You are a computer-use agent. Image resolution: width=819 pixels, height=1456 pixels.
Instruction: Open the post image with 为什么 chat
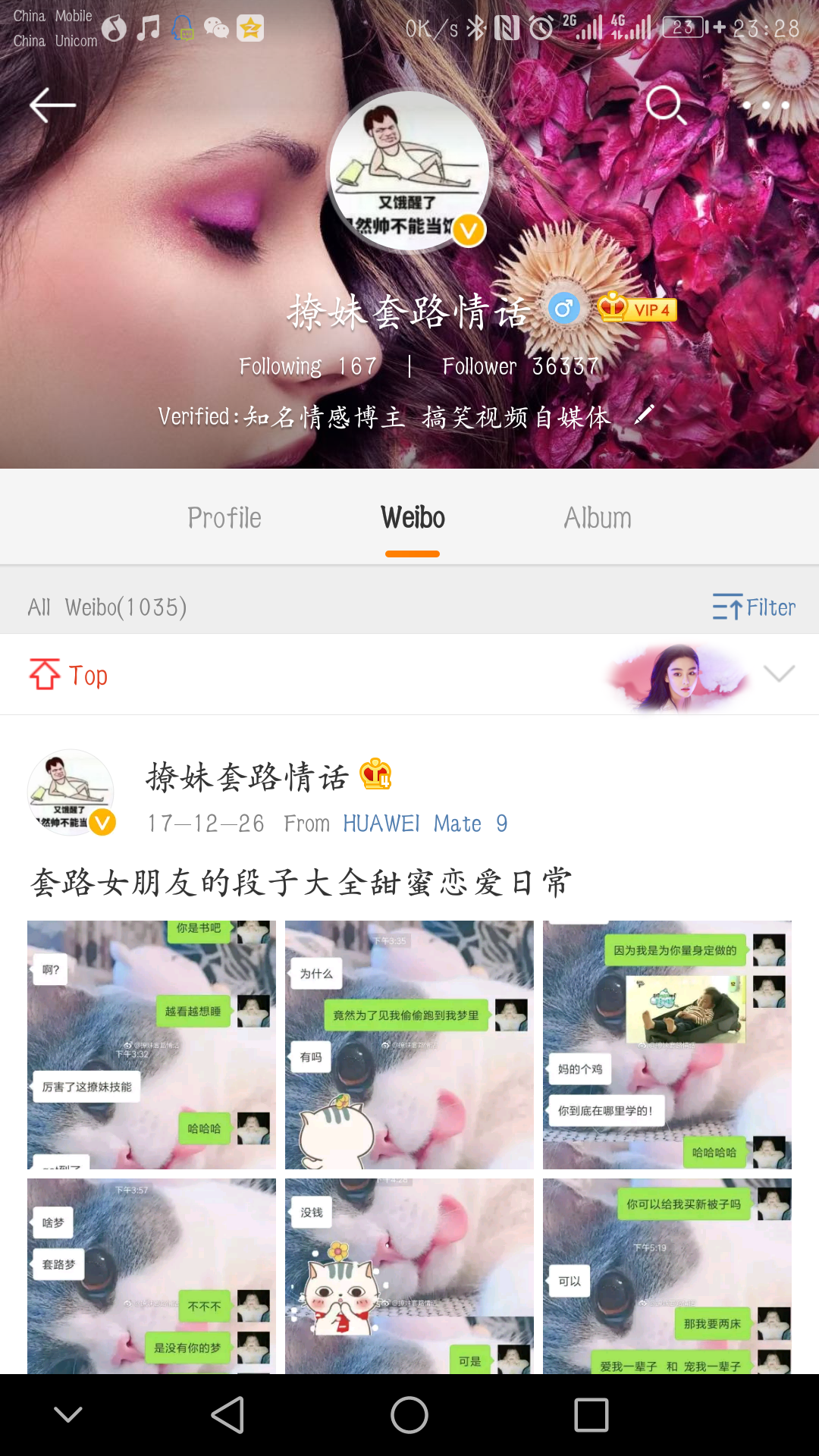point(409,1044)
